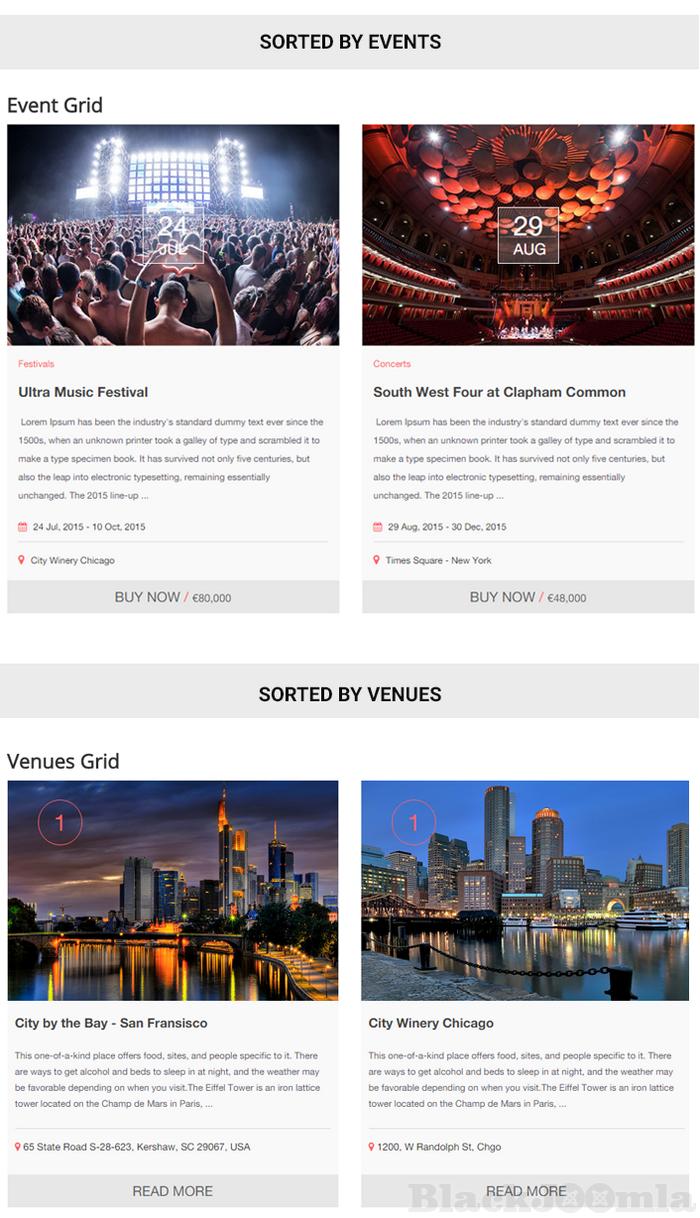This screenshot has width=700, height=1218.
Task: Select the Ultra Music Festival title
Action: click(x=83, y=392)
